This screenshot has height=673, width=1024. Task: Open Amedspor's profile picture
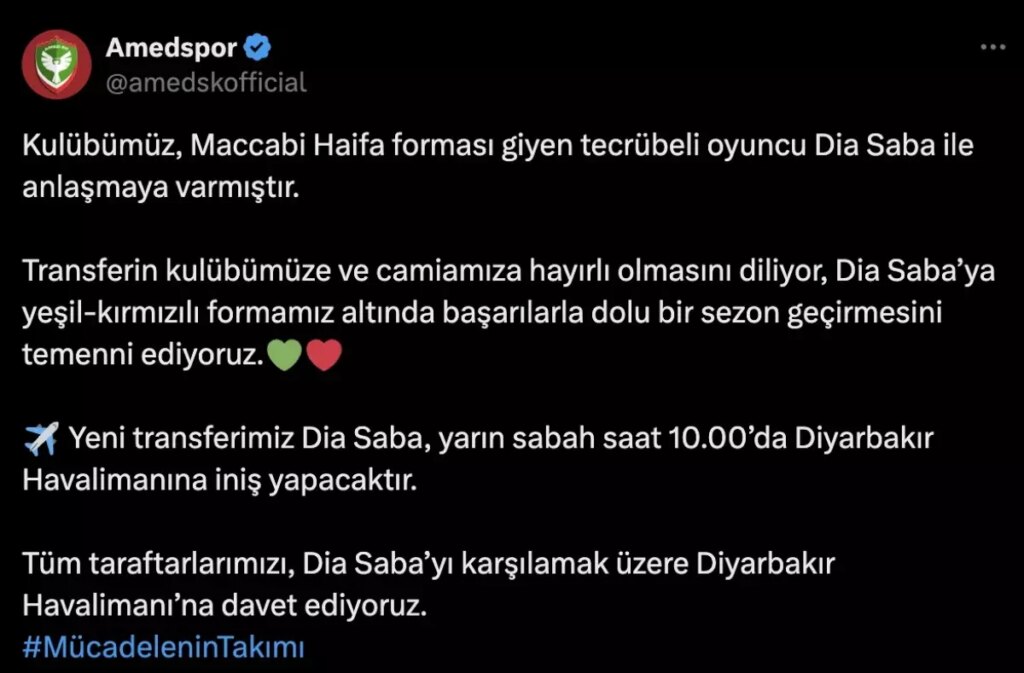56,64
